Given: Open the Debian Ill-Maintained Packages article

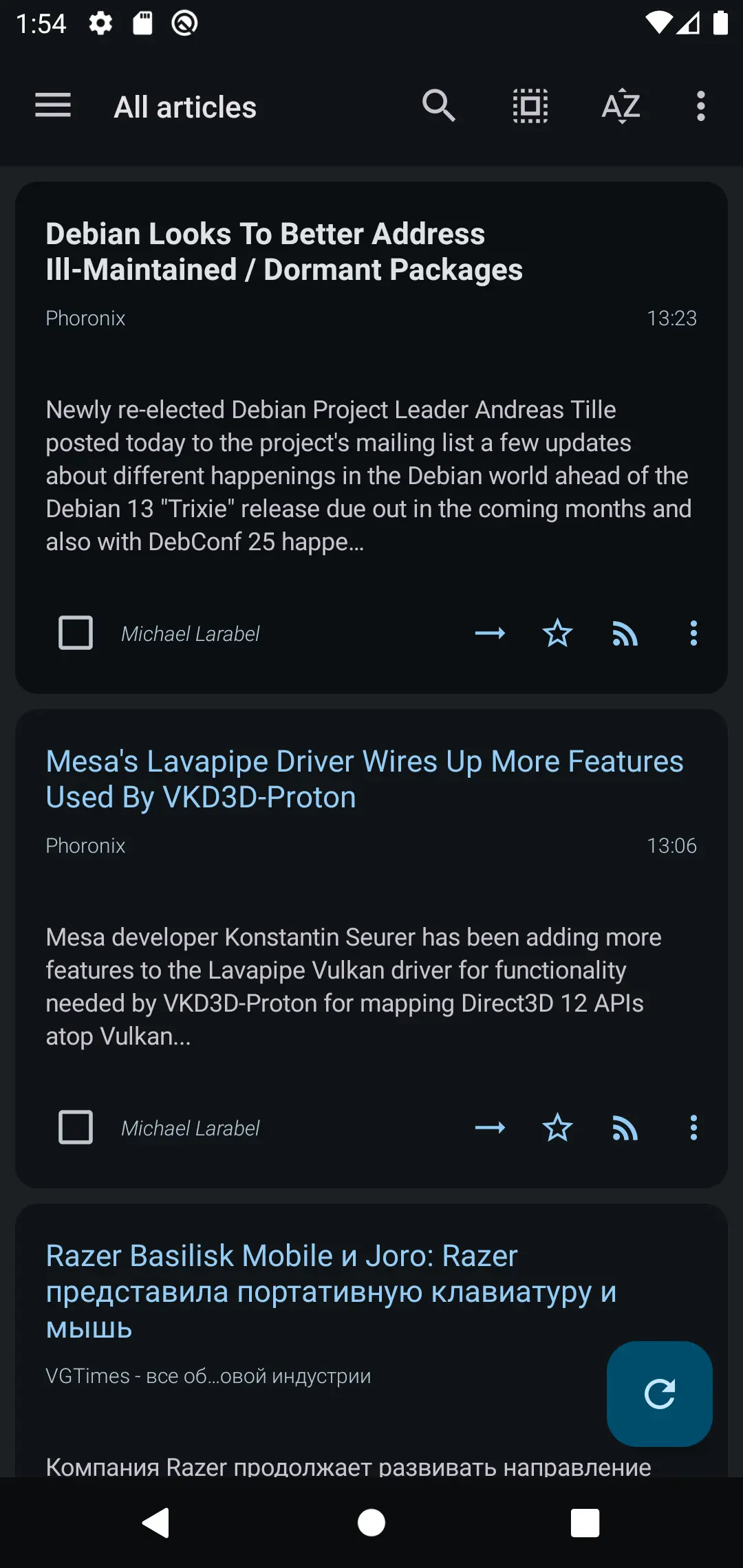Looking at the screenshot, I should [284, 252].
